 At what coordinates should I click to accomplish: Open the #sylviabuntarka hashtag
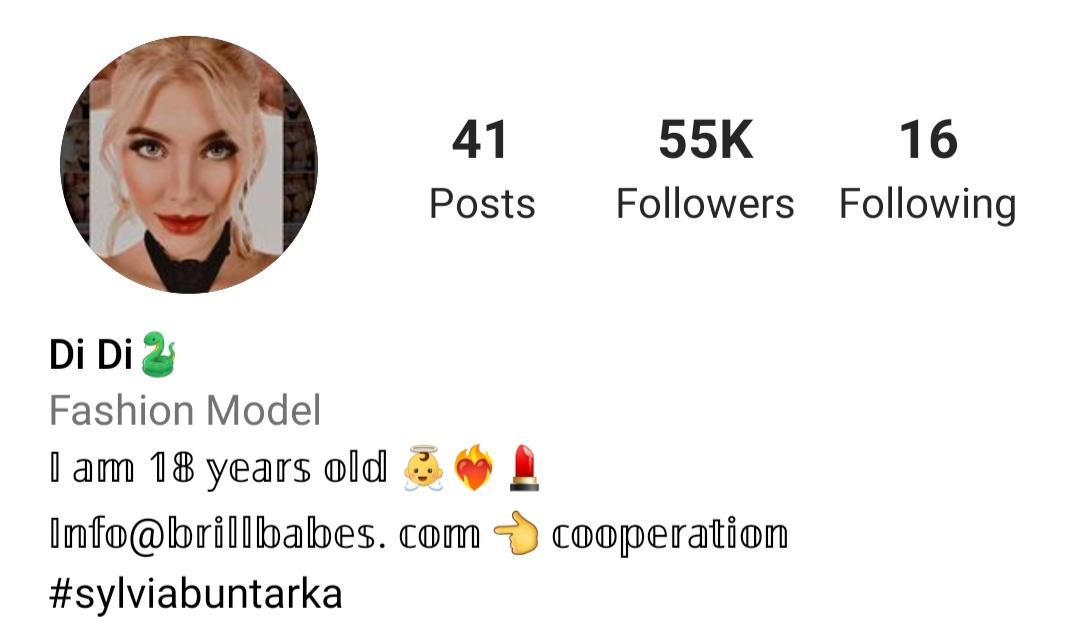point(196,593)
